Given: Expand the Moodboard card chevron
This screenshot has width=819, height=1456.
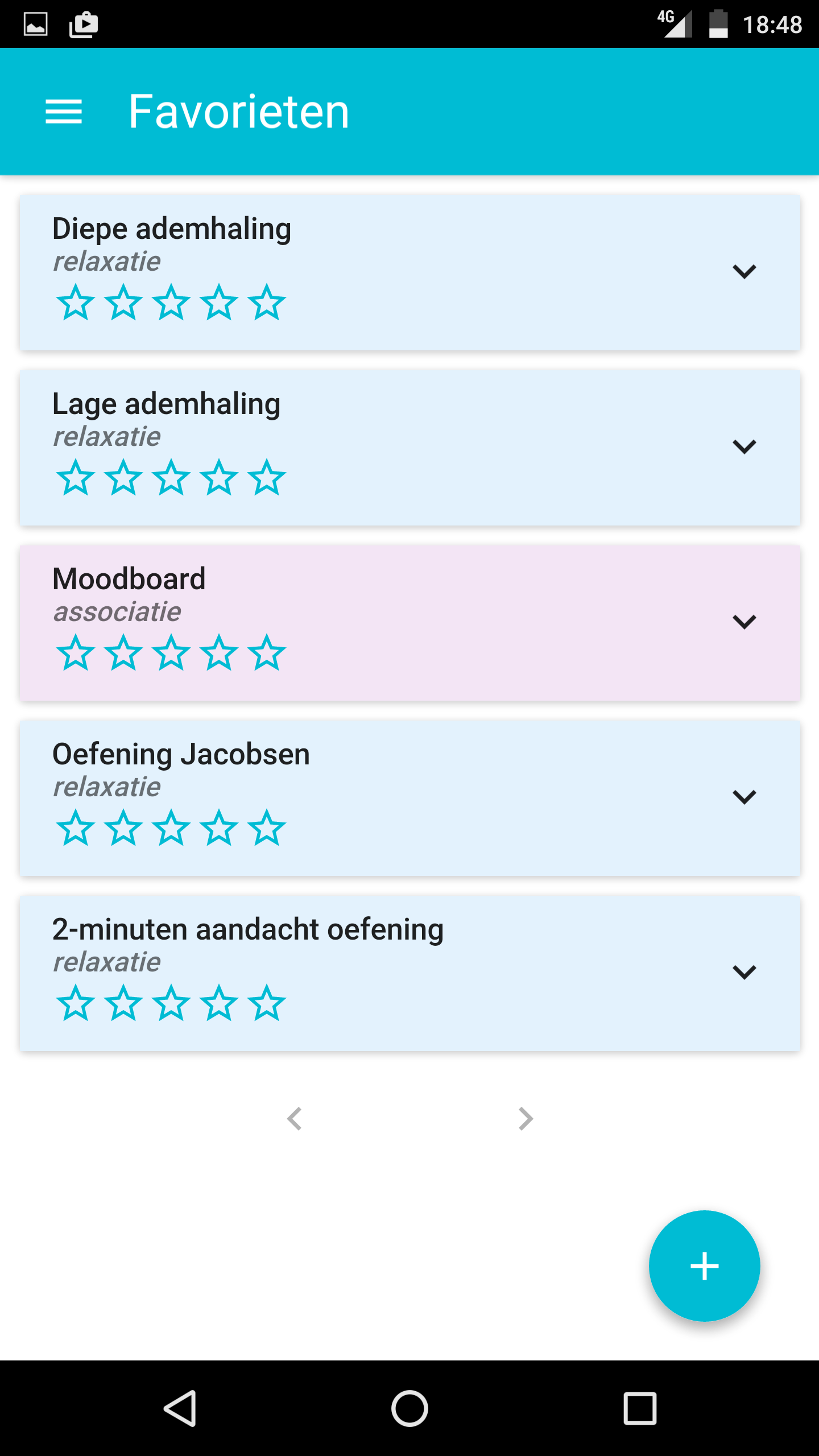Looking at the screenshot, I should click(744, 622).
